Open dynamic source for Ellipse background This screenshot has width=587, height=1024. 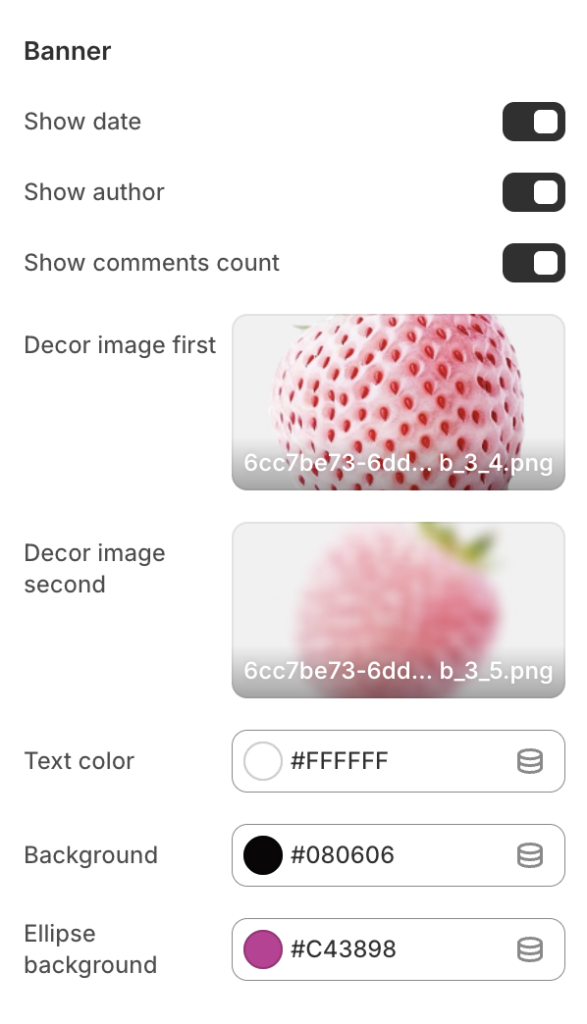tap(530, 949)
